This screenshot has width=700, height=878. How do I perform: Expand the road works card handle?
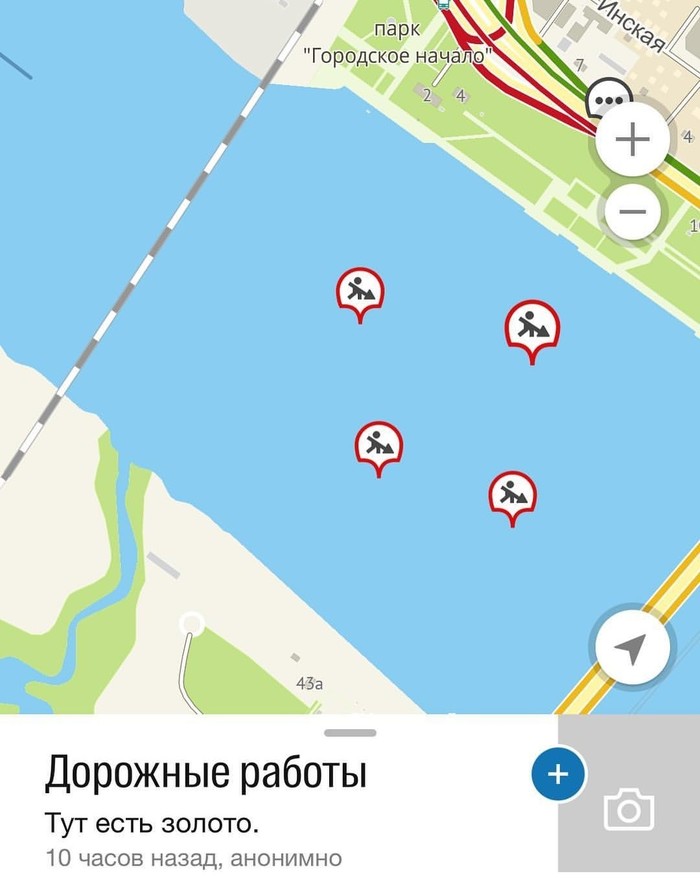tap(350, 733)
